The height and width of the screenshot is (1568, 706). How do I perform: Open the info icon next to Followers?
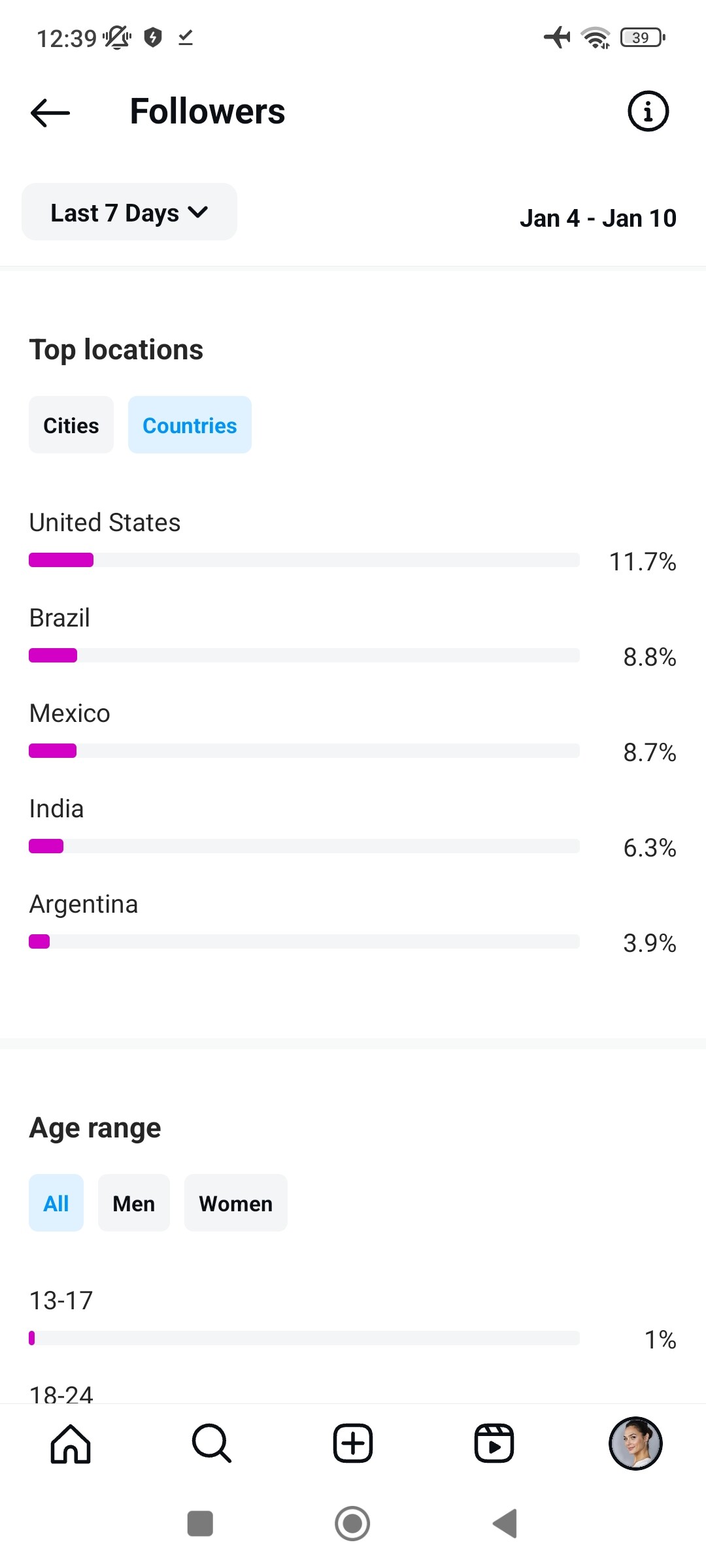pos(648,111)
